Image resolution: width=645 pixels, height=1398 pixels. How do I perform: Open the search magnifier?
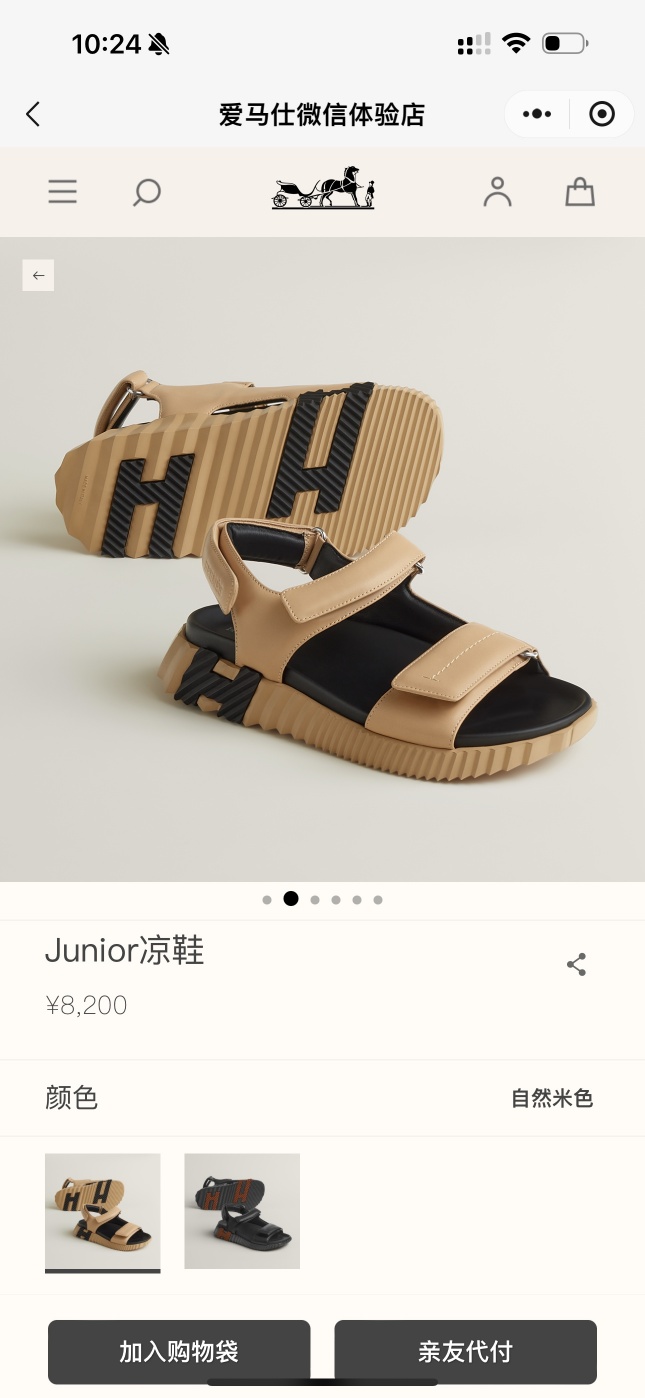(147, 192)
